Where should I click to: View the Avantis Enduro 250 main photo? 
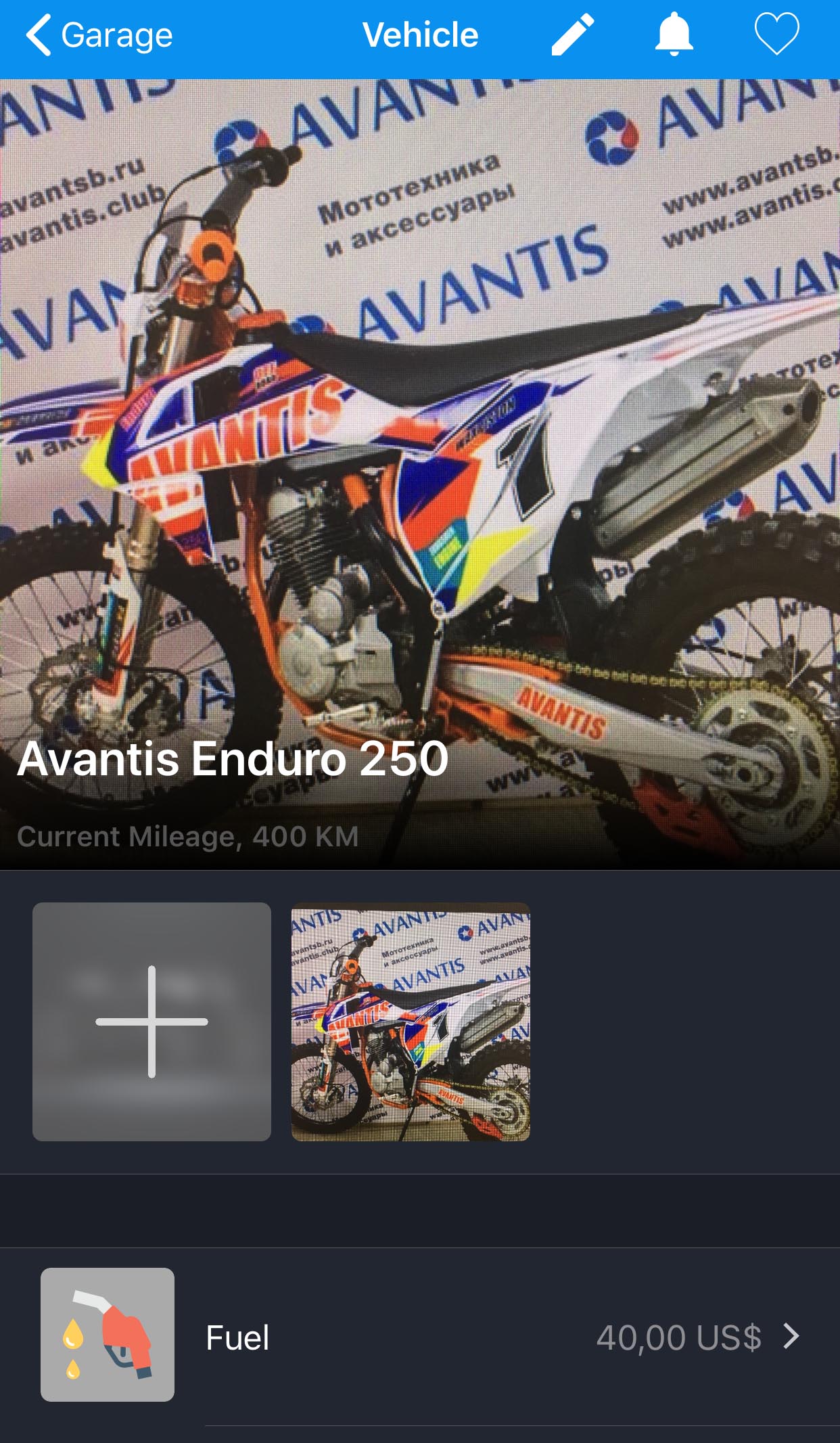click(420, 474)
